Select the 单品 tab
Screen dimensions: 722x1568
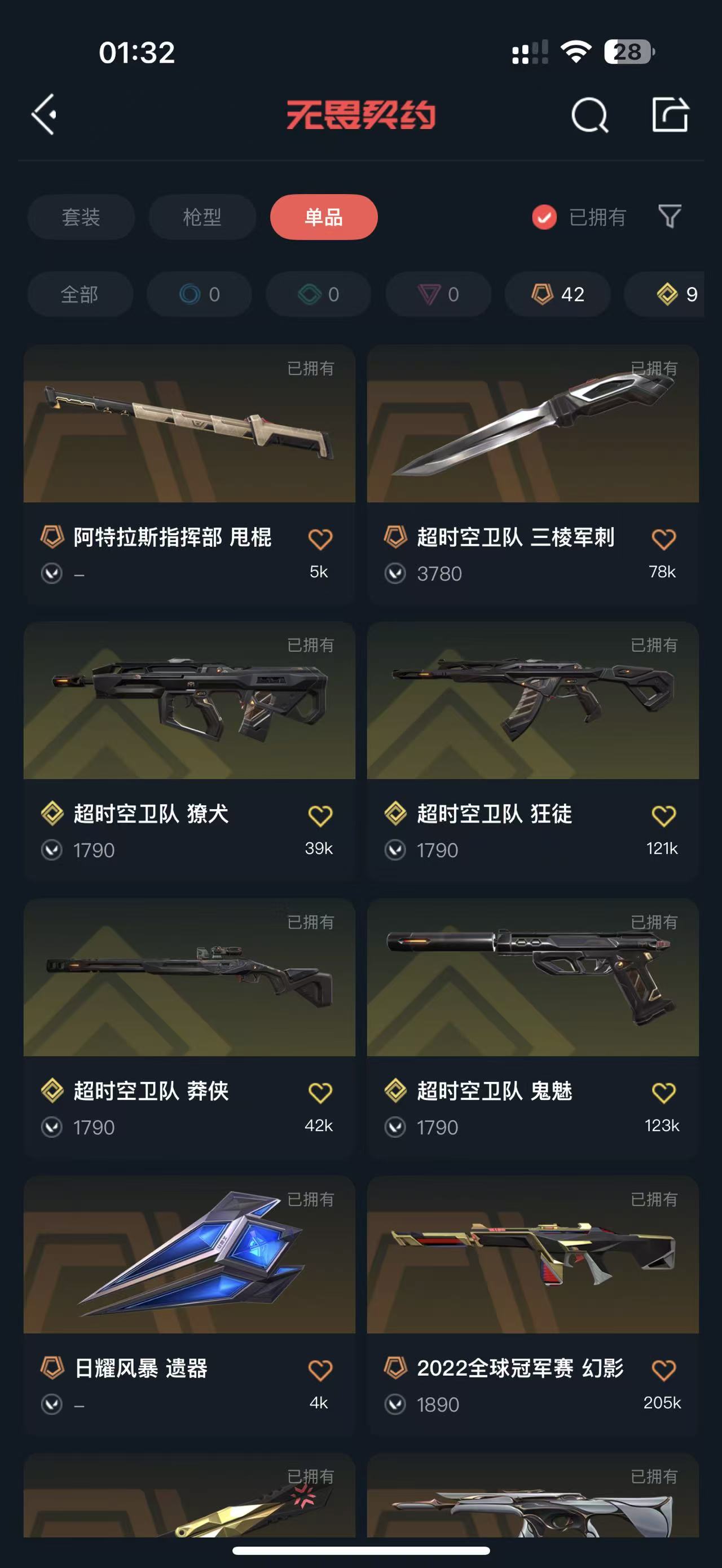324,217
